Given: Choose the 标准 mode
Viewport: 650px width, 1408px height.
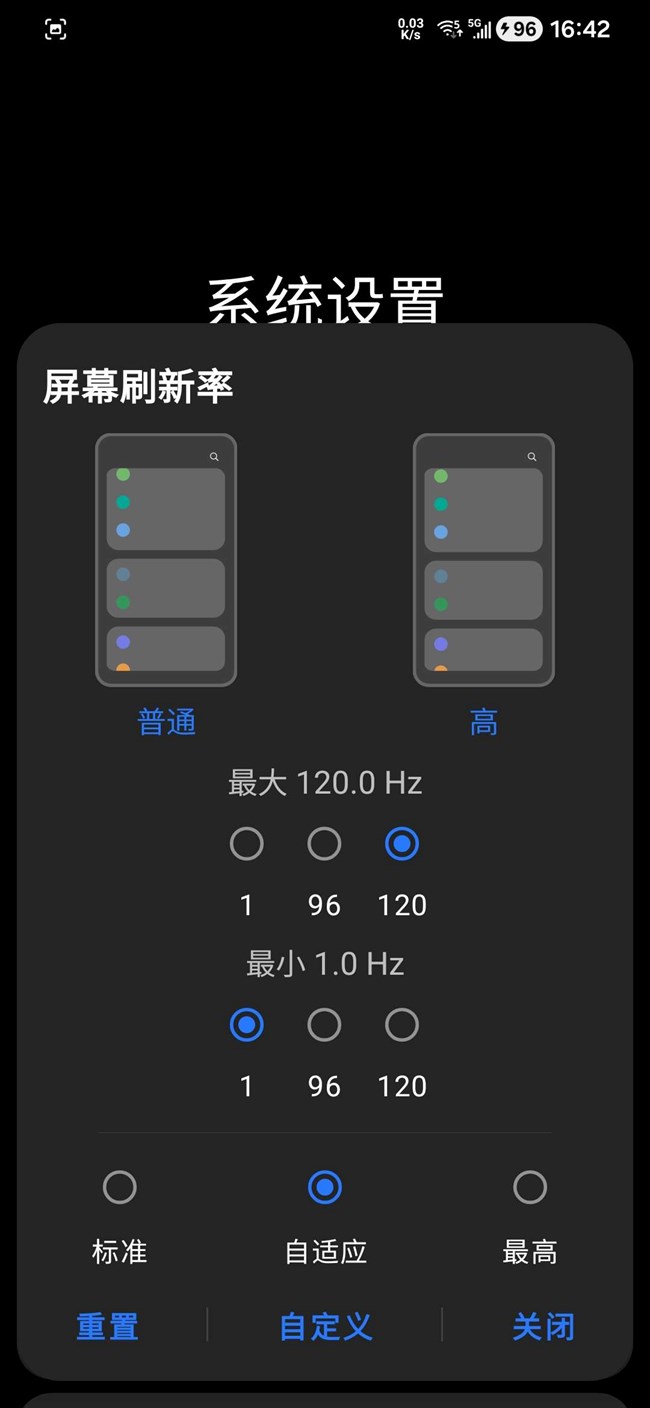Looking at the screenshot, I should (120, 1188).
